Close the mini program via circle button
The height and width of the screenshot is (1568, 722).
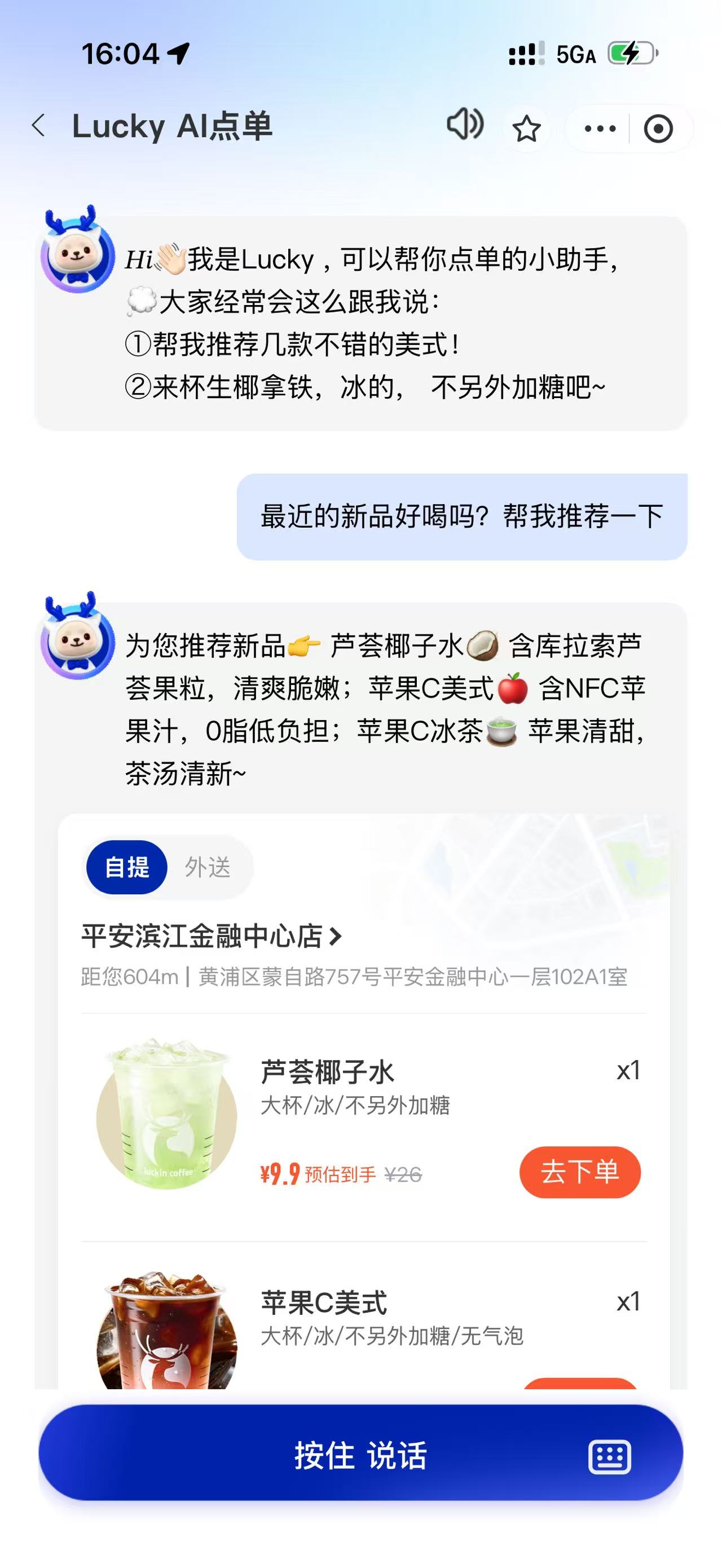coord(658,129)
